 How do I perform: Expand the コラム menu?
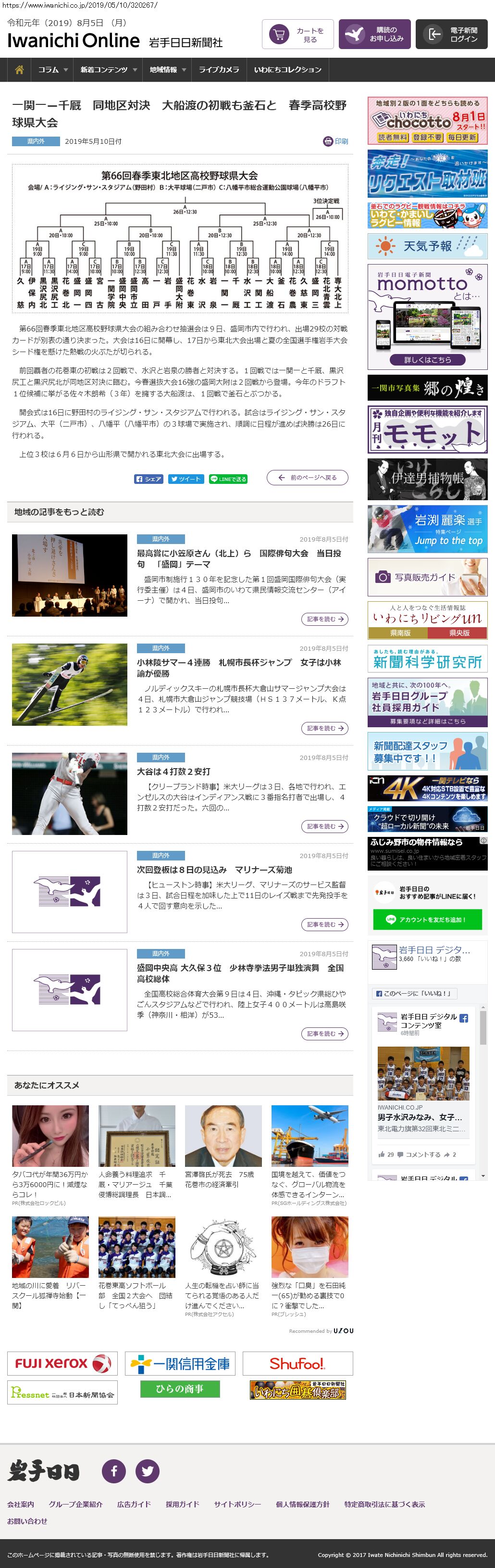[x=52, y=70]
